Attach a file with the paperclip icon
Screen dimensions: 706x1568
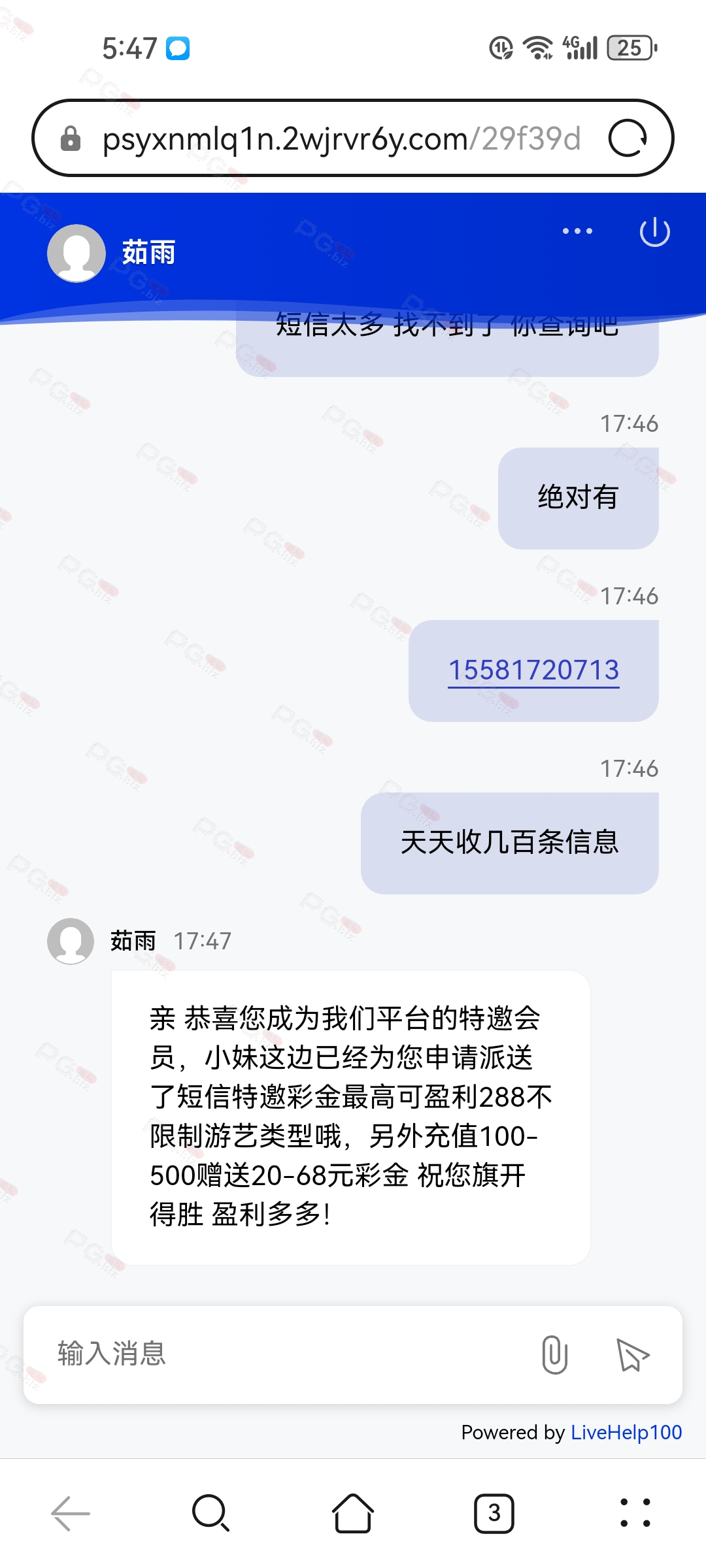point(554,1354)
